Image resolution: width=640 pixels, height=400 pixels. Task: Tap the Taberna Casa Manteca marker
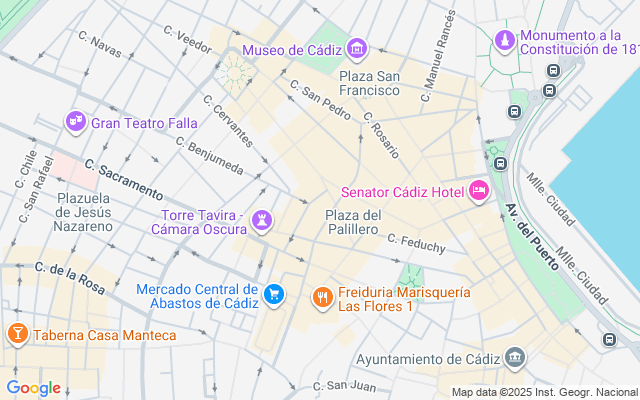tap(17, 333)
